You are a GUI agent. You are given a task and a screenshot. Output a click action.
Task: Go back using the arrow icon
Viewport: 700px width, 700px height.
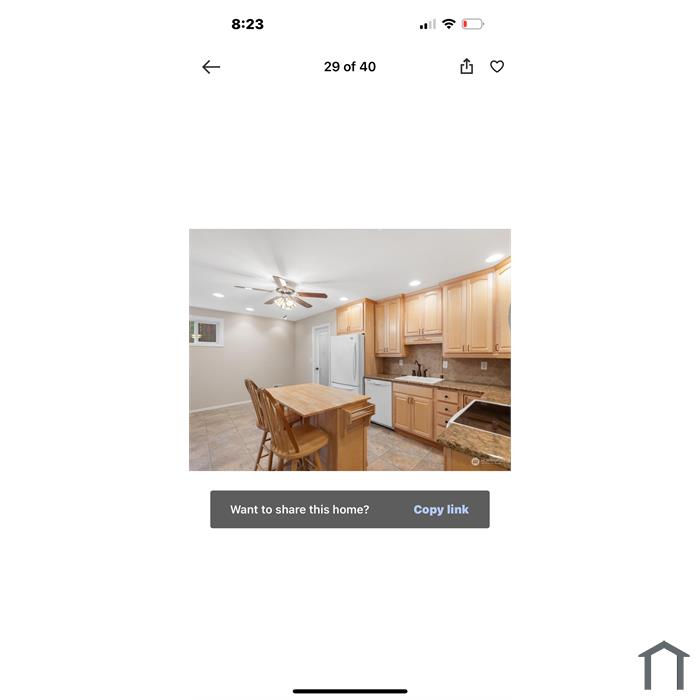[211, 67]
